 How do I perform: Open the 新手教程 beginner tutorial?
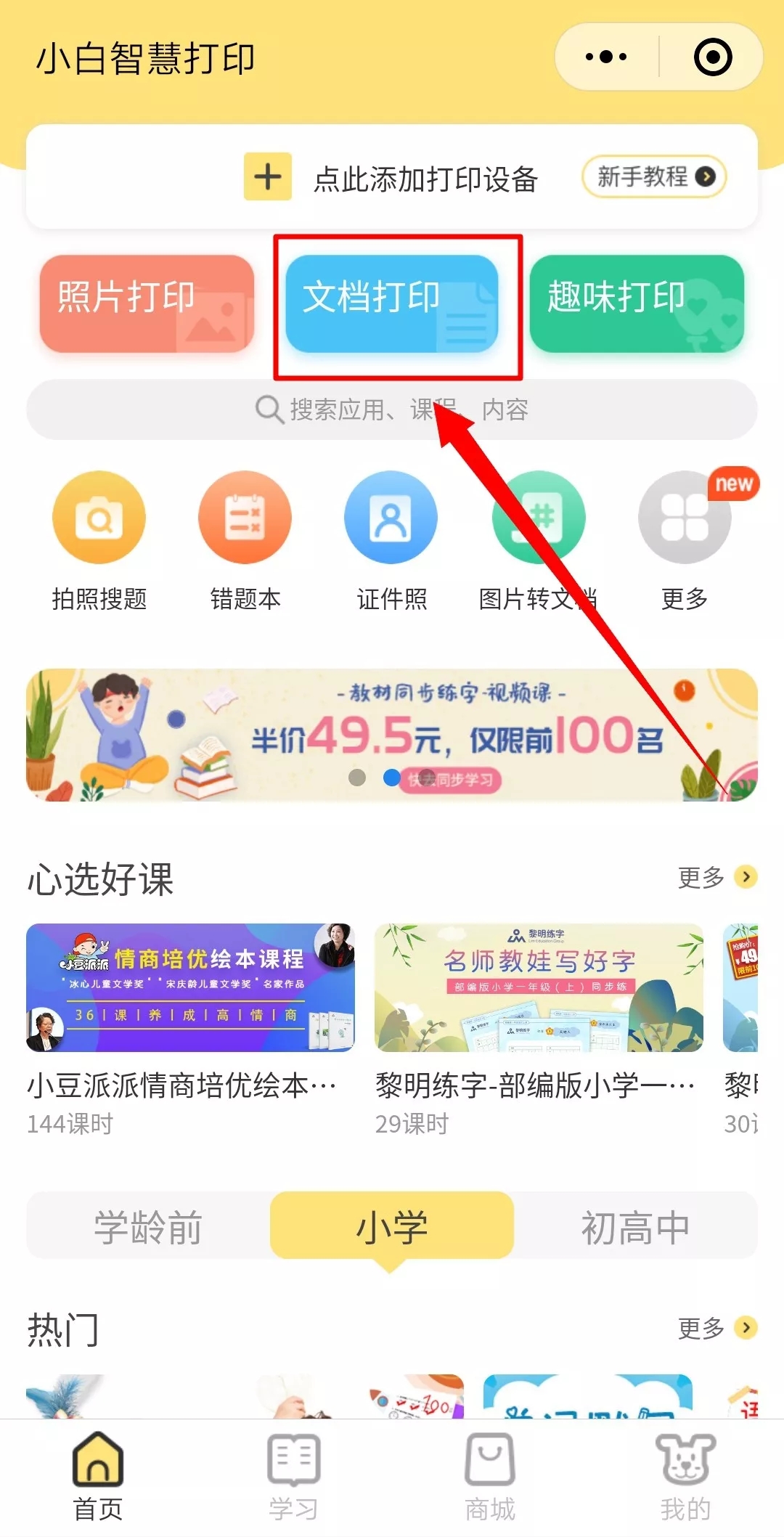tap(654, 176)
